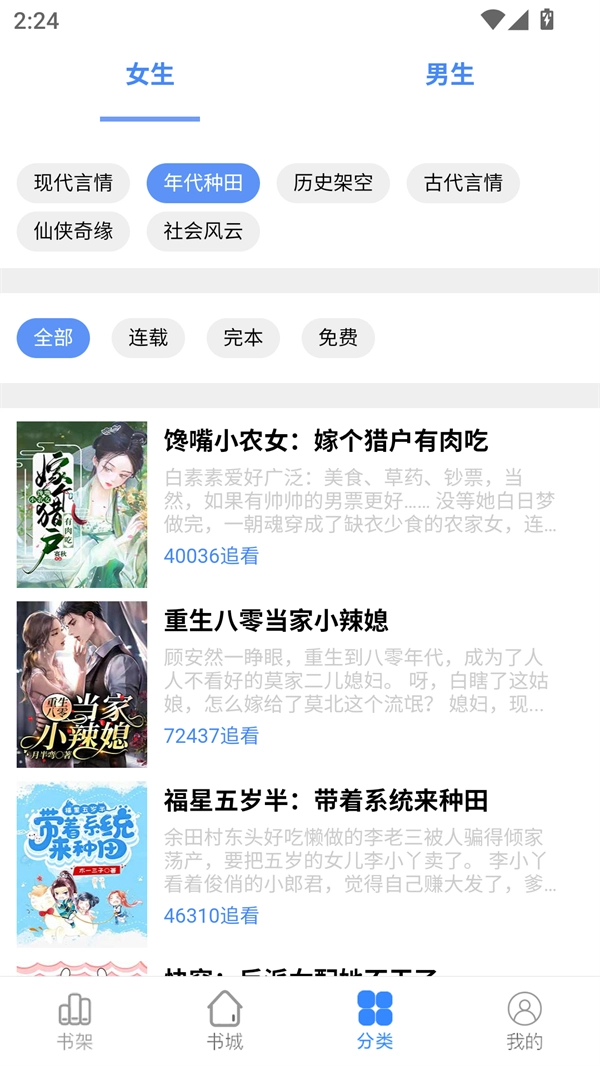
Task: Choose the 历史架空 genre chip
Action: (x=333, y=183)
